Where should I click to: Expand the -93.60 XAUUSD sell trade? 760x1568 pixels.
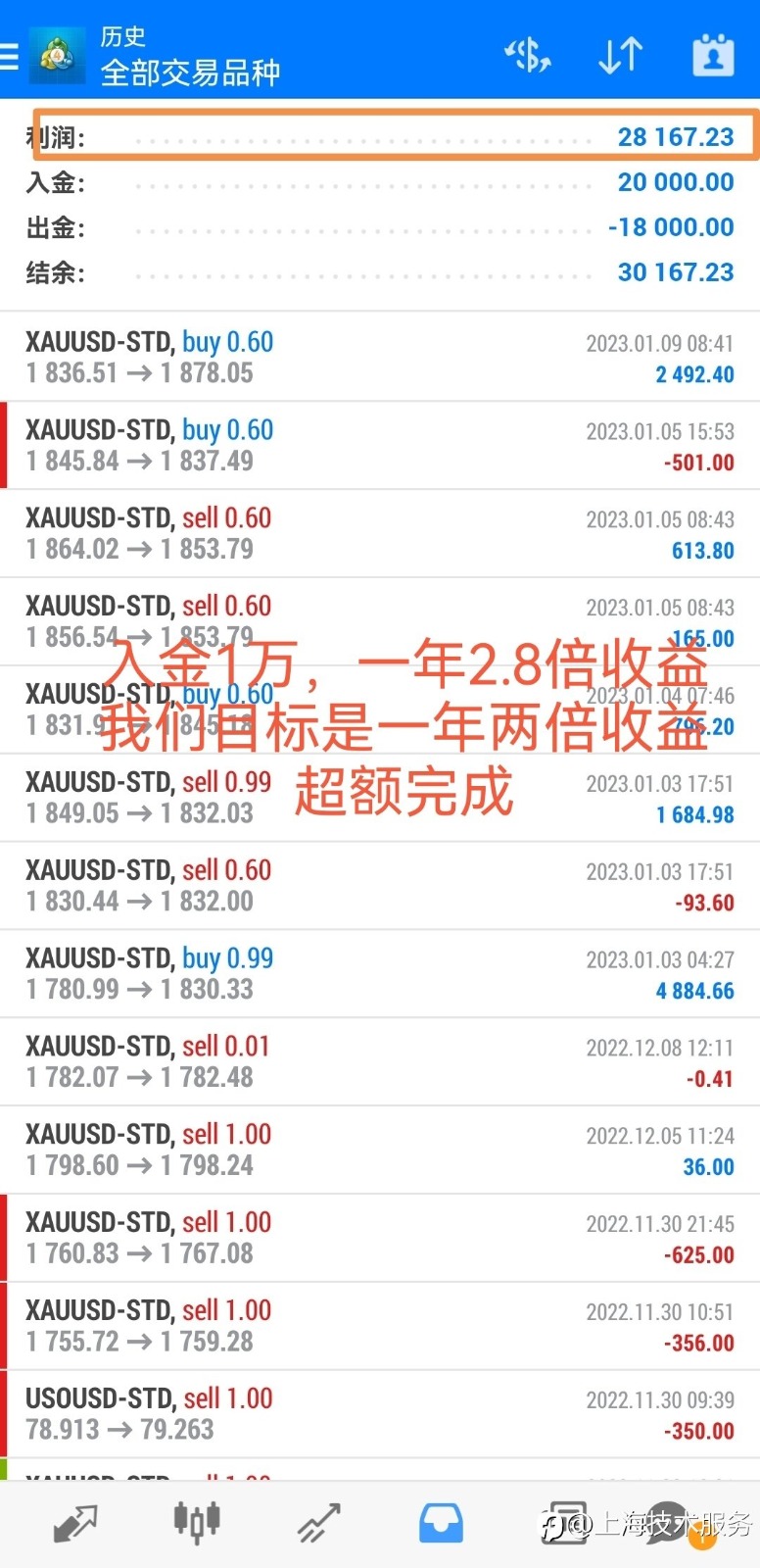(380, 886)
